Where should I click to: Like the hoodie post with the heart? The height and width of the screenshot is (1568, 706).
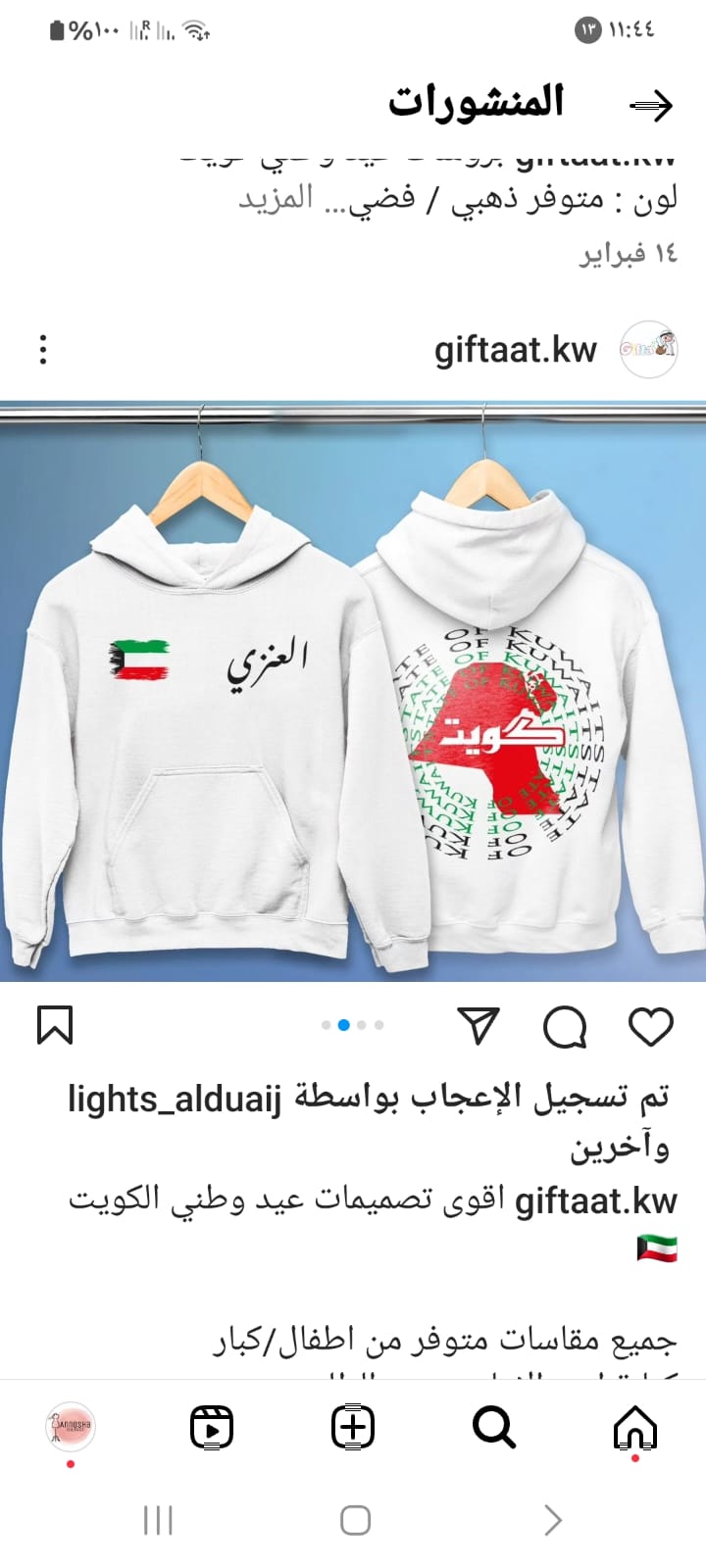click(x=650, y=1026)
